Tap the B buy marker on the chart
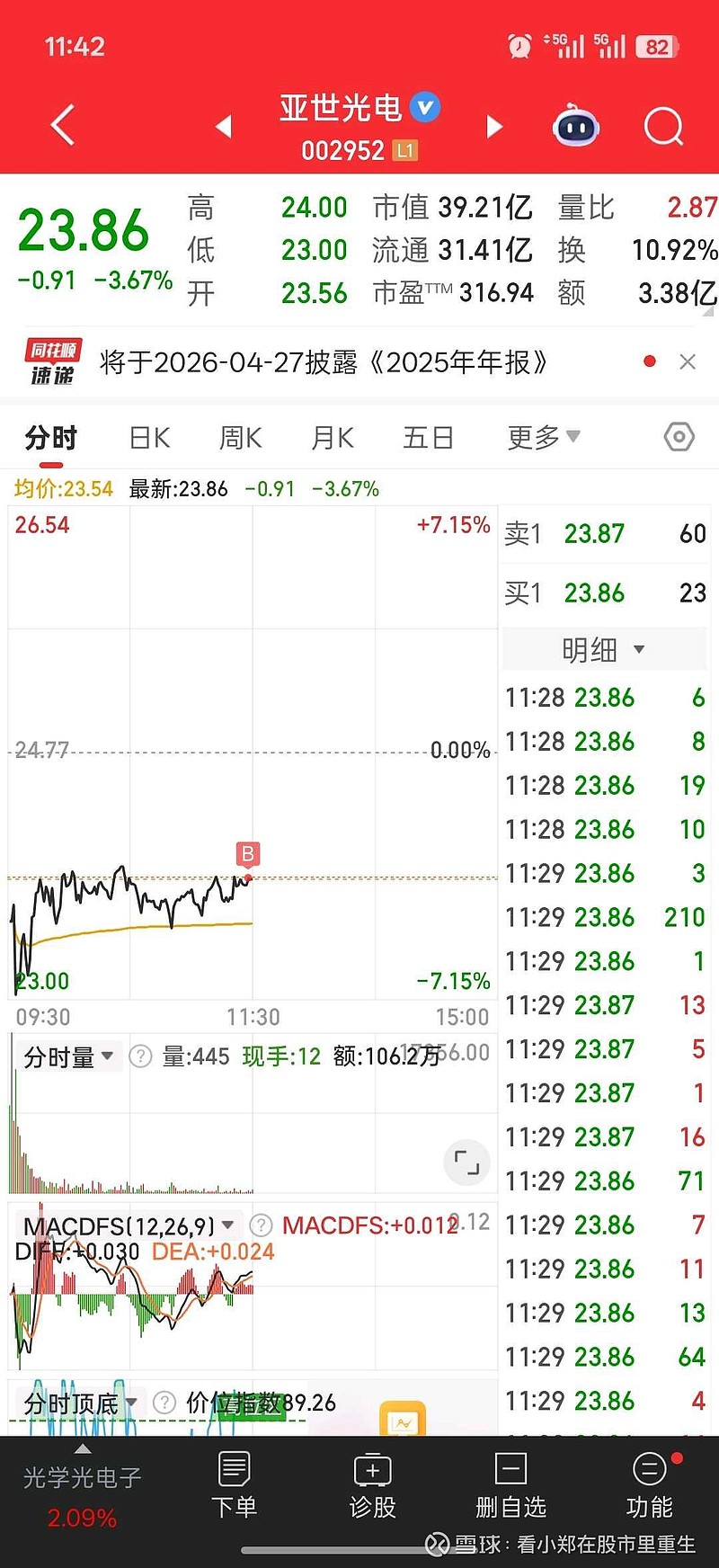The image size is (719, 1568). click(247, 854)
